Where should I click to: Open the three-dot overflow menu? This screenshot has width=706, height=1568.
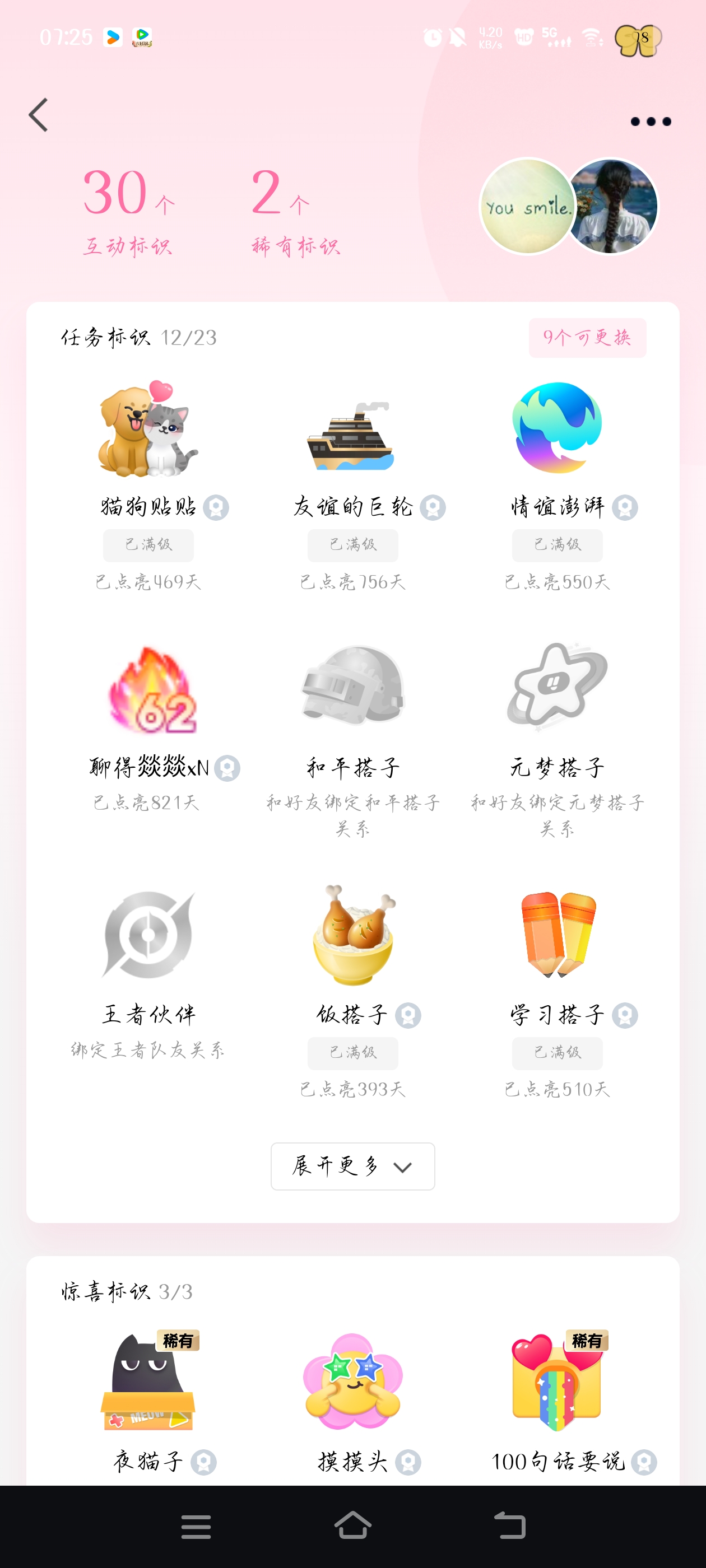tap(650, 122)
